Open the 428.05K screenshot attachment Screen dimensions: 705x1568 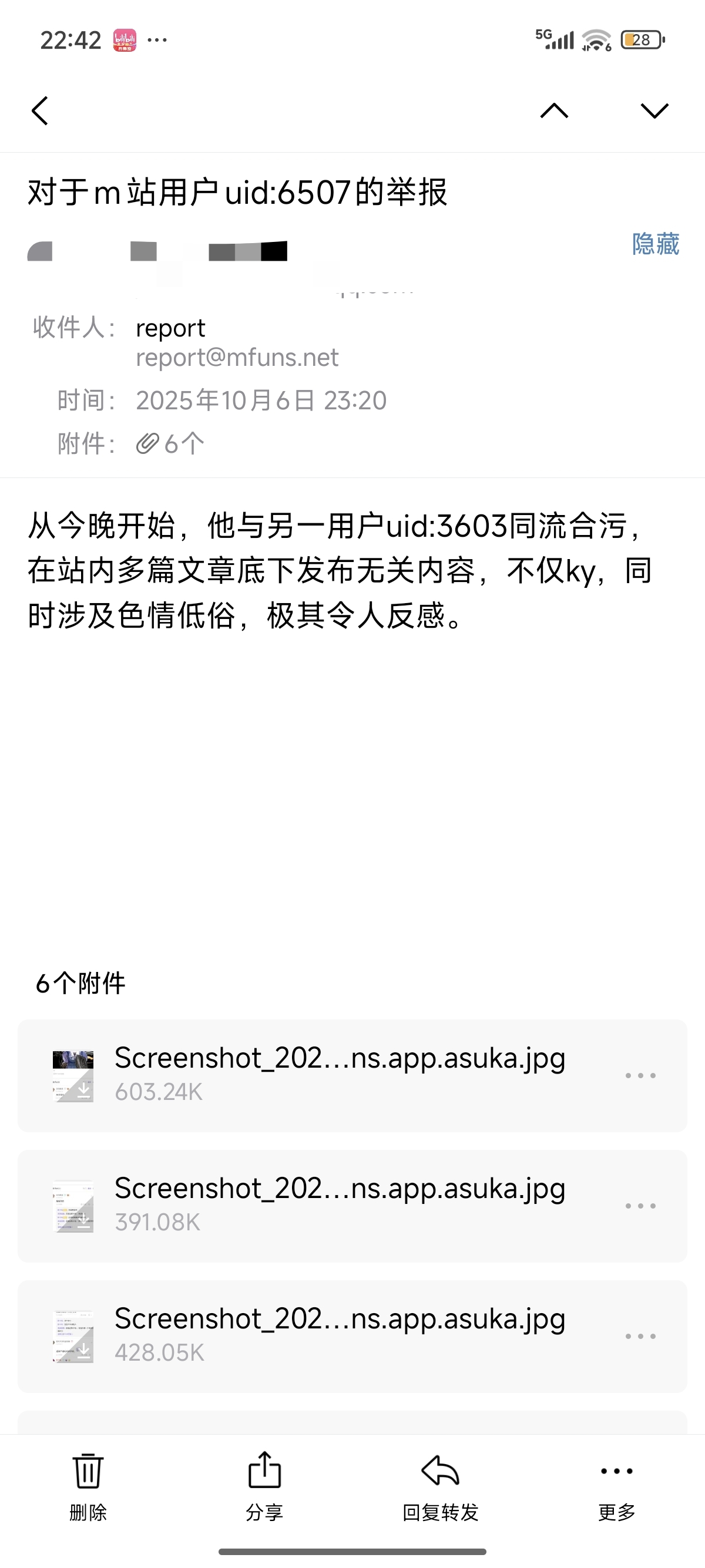340,1335
